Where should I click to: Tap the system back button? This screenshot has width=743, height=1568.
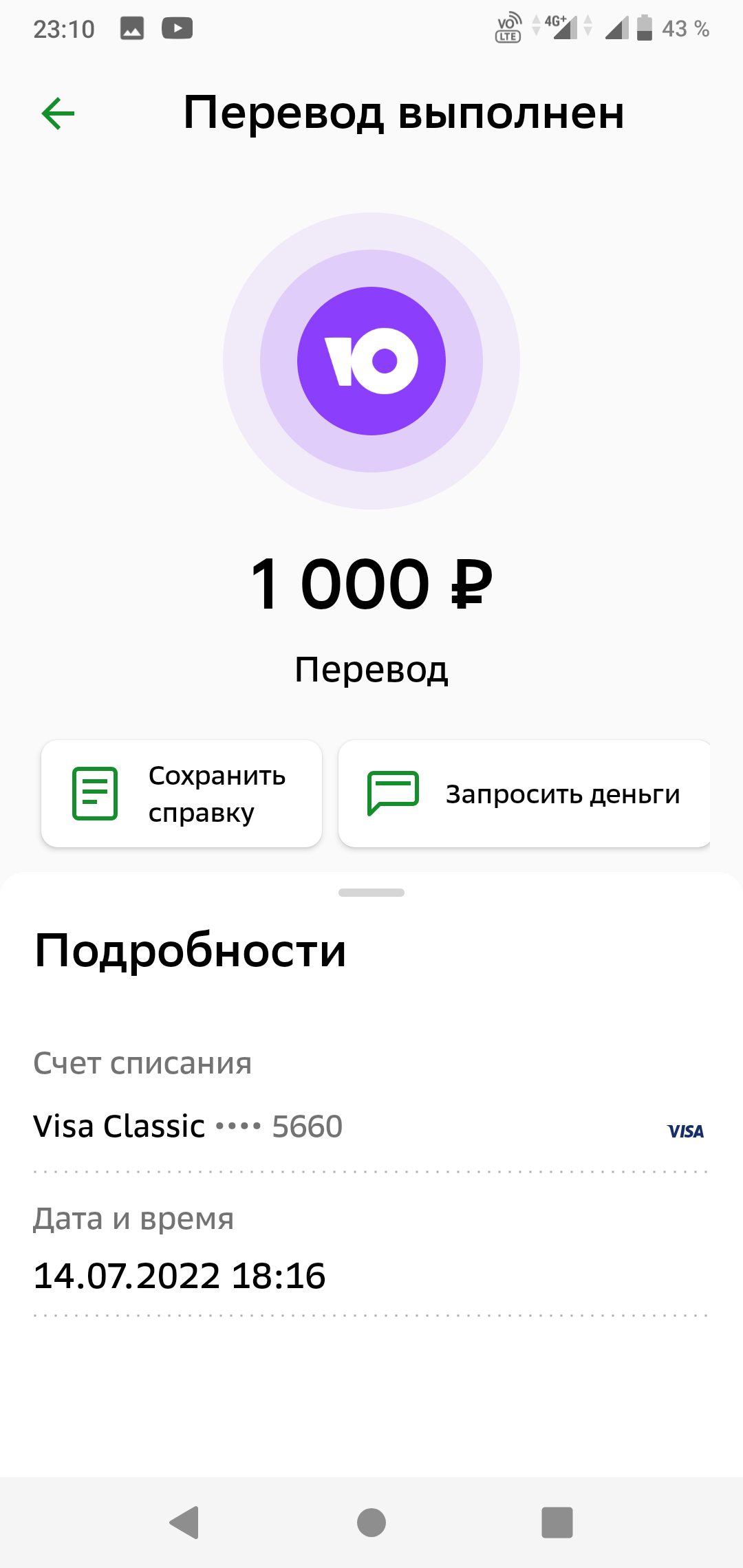tap(185, 1522)
